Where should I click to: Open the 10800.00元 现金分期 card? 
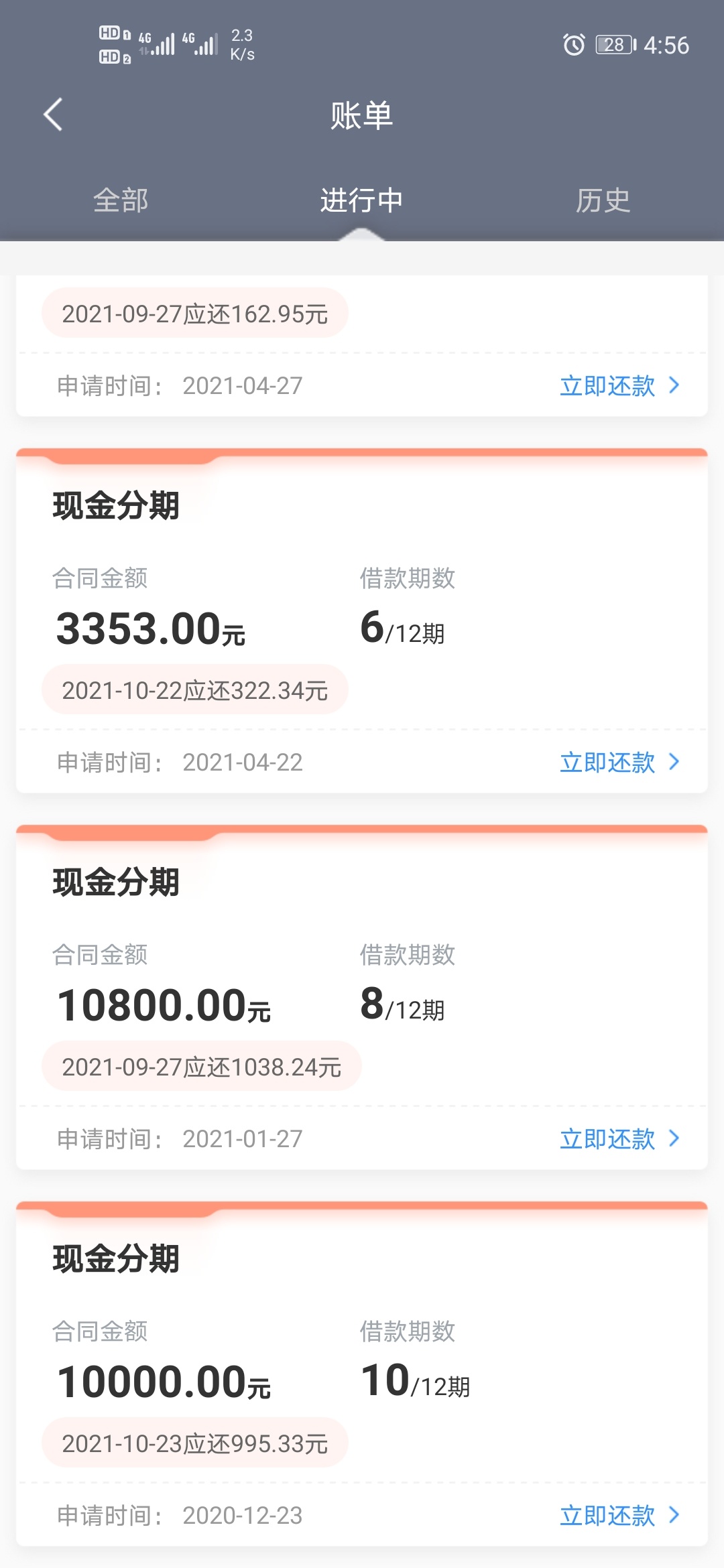pyautogui.click(x=362, y=997)
